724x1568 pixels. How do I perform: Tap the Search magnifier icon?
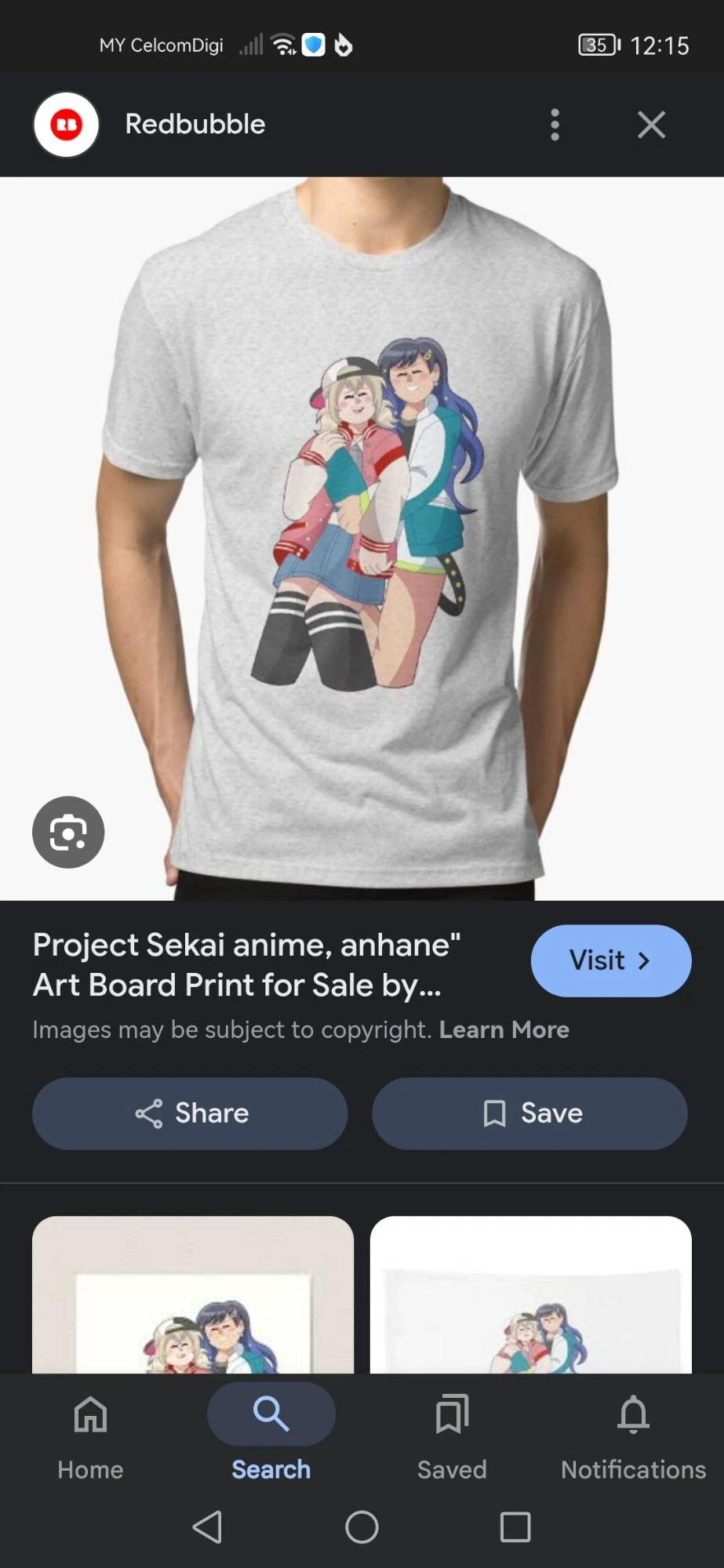pyautogui.click(x=271, y=1415)
